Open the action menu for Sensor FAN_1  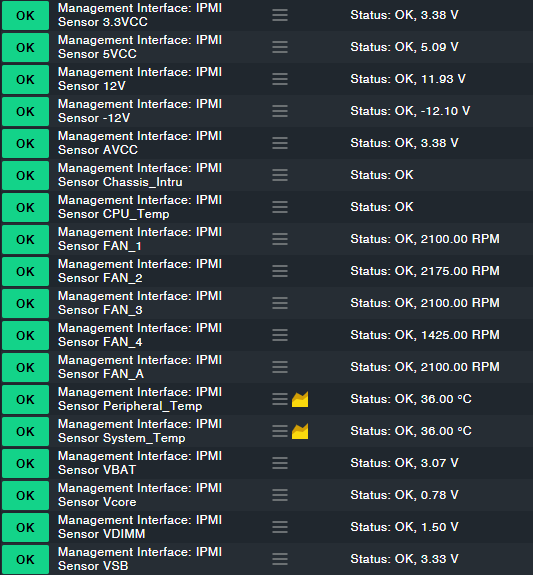[280, 239]
